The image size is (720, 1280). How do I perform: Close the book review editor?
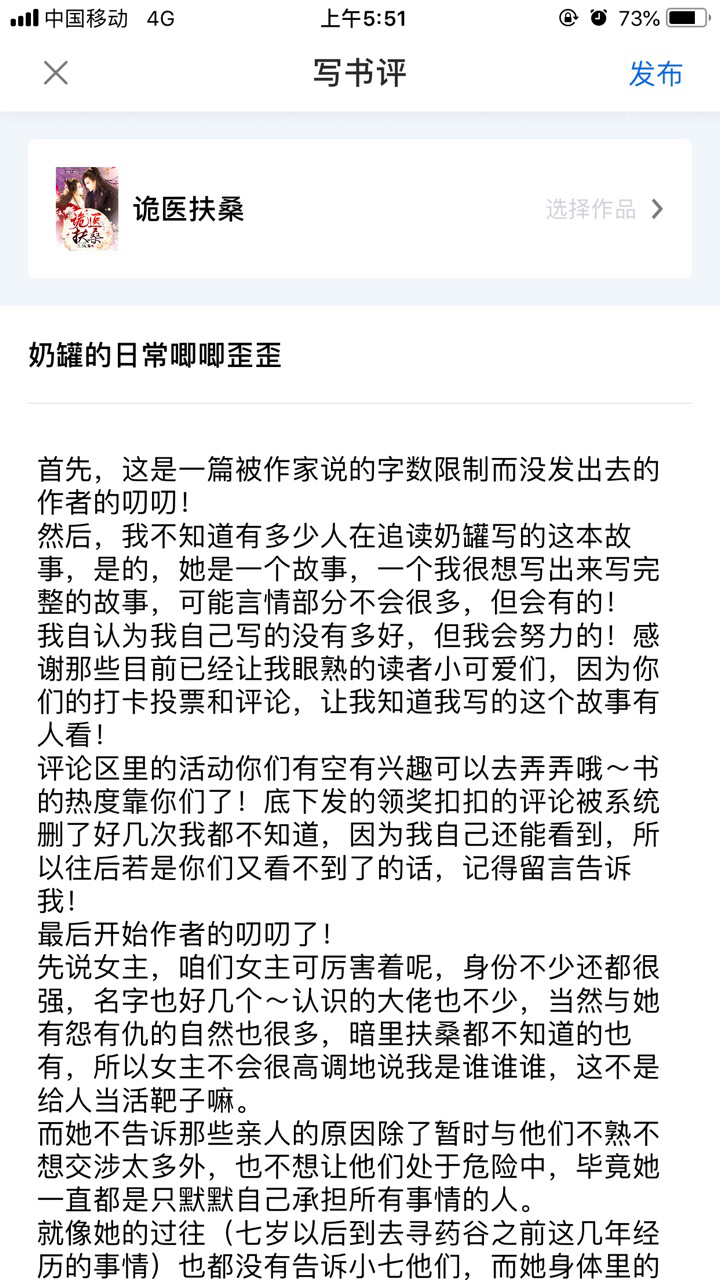pos(56,73)
